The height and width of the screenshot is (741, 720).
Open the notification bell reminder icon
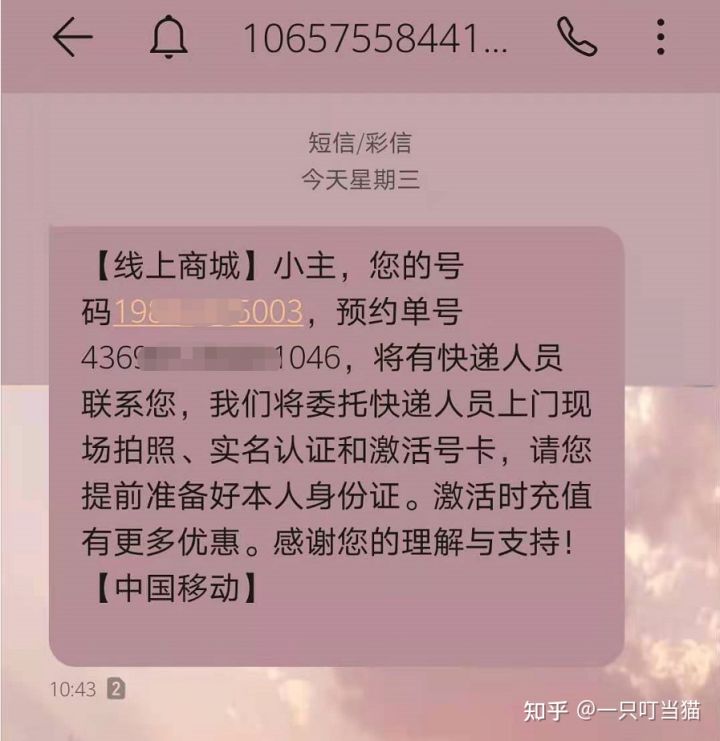[x=168, y=38]
